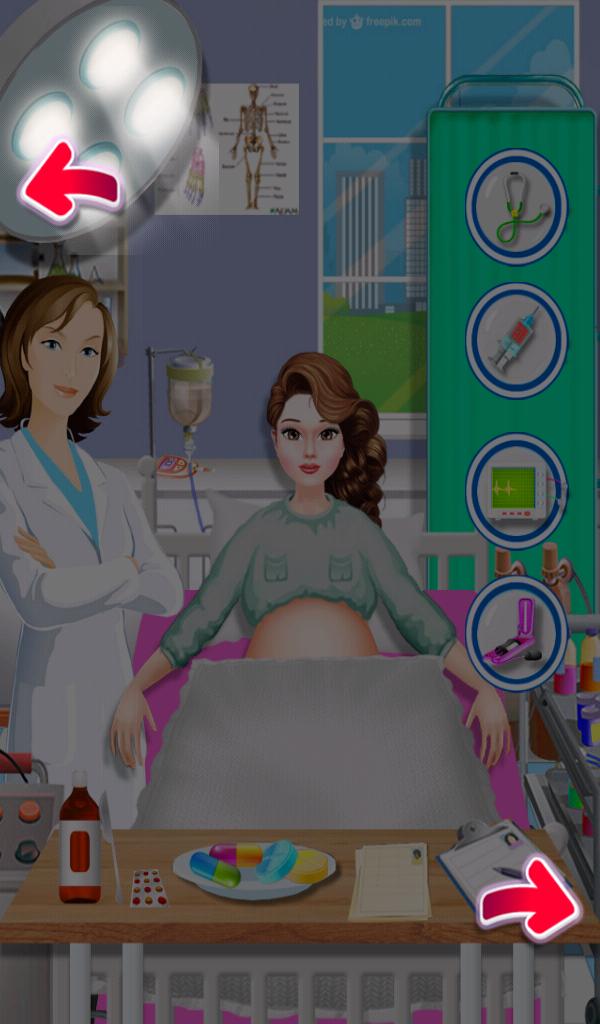The width and height of the screenshot is (600, 1024).
Task: Pick the syringe injection tool
Action: 516,341
